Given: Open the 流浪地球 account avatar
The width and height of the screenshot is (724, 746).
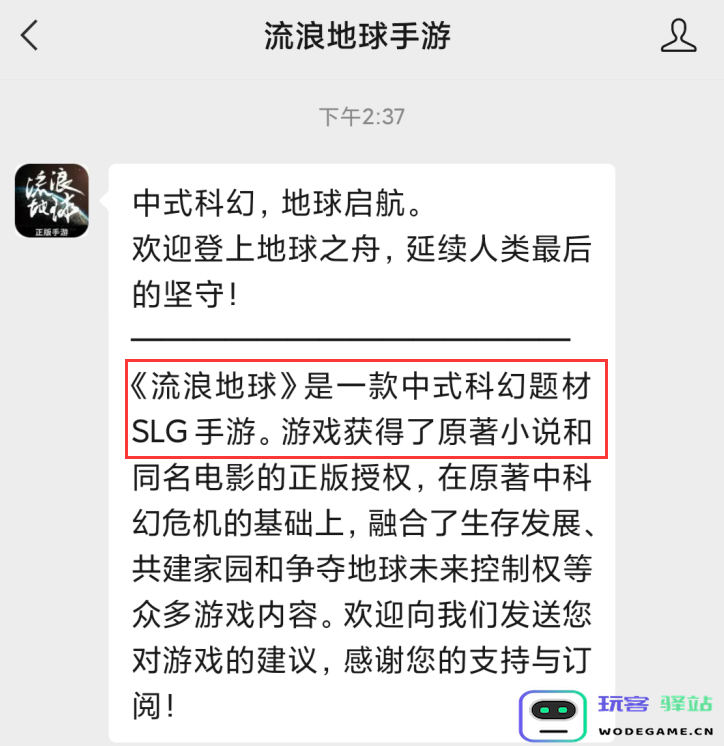Looking at the screenshot, I should 52,201.
